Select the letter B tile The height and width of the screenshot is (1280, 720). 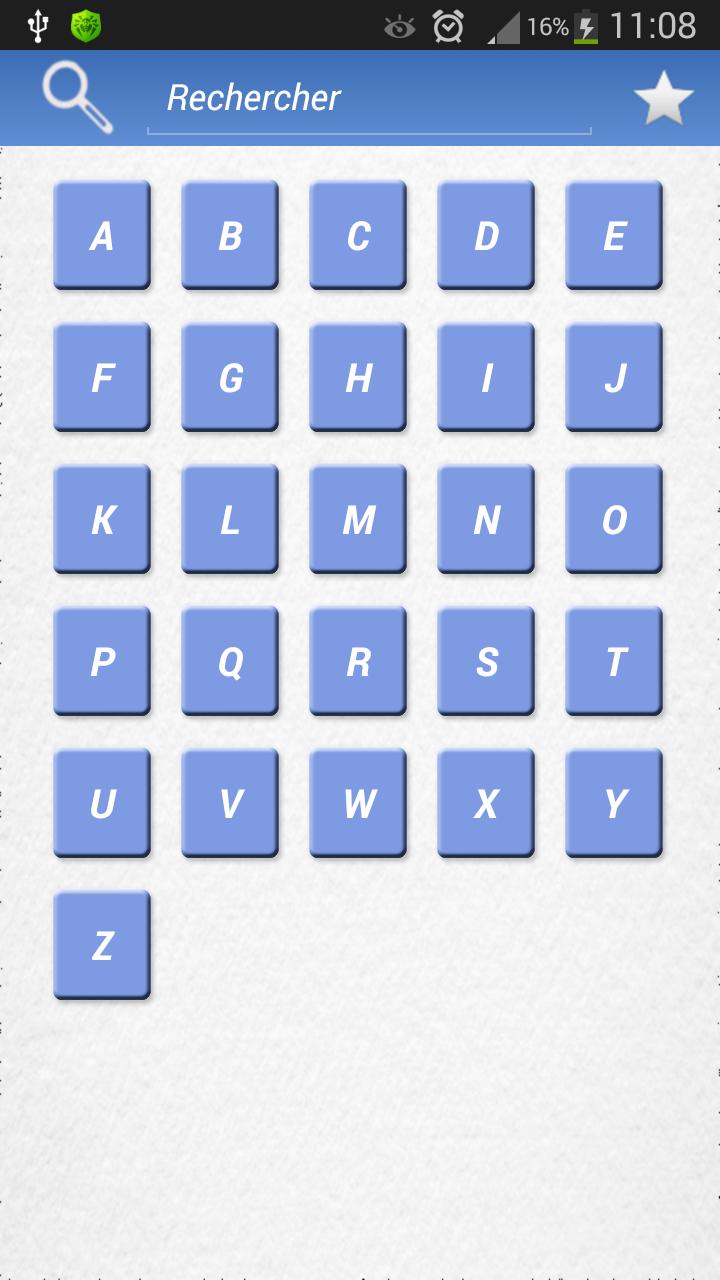(230, 235)
